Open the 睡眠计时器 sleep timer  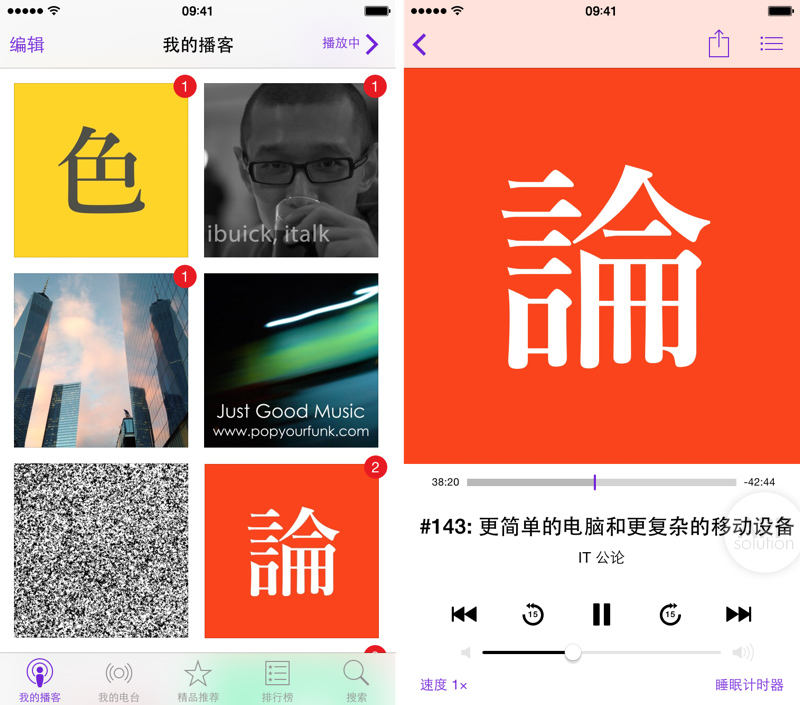tap(749, 685)
